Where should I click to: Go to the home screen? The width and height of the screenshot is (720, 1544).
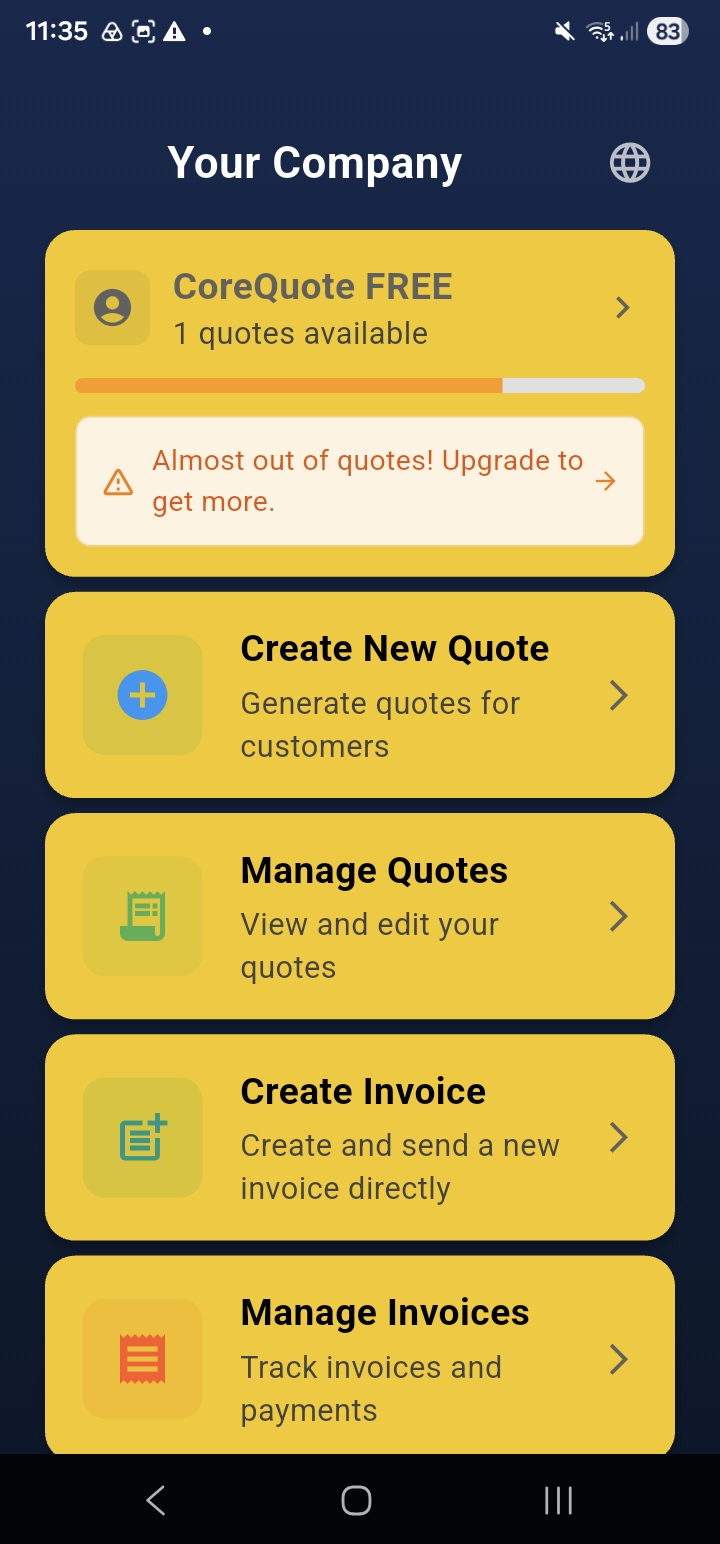356,1500
